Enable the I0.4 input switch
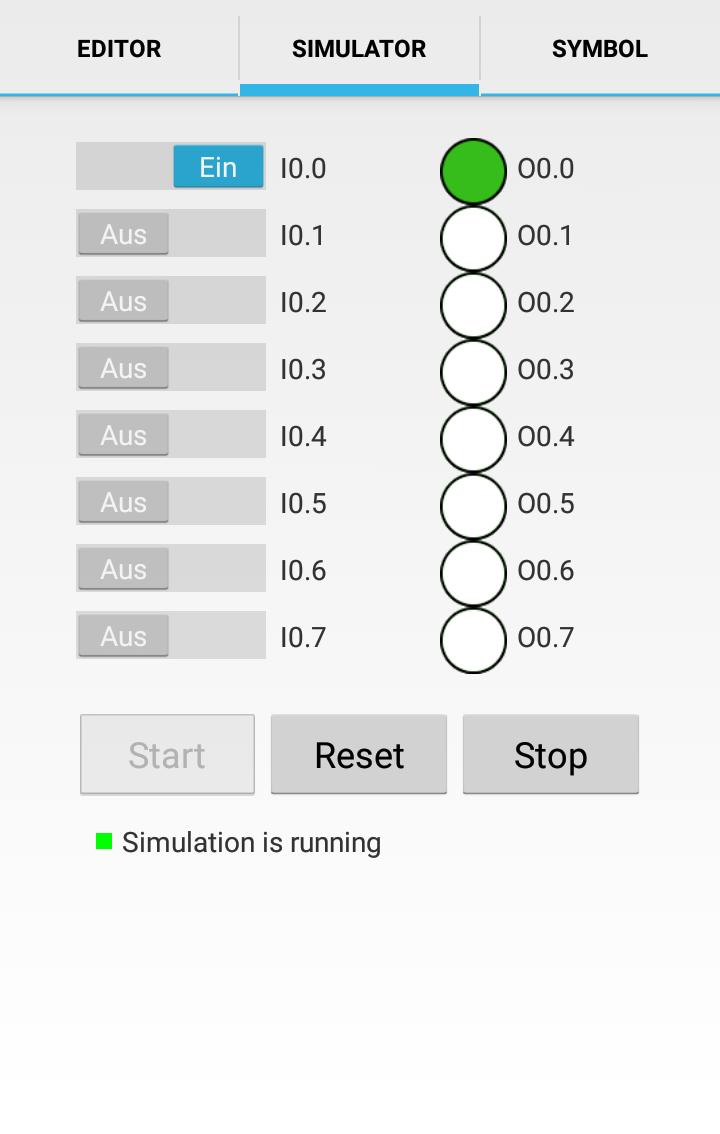This screenshot has width=720, height=1134. pyautogui.click(x=170, y=435)
